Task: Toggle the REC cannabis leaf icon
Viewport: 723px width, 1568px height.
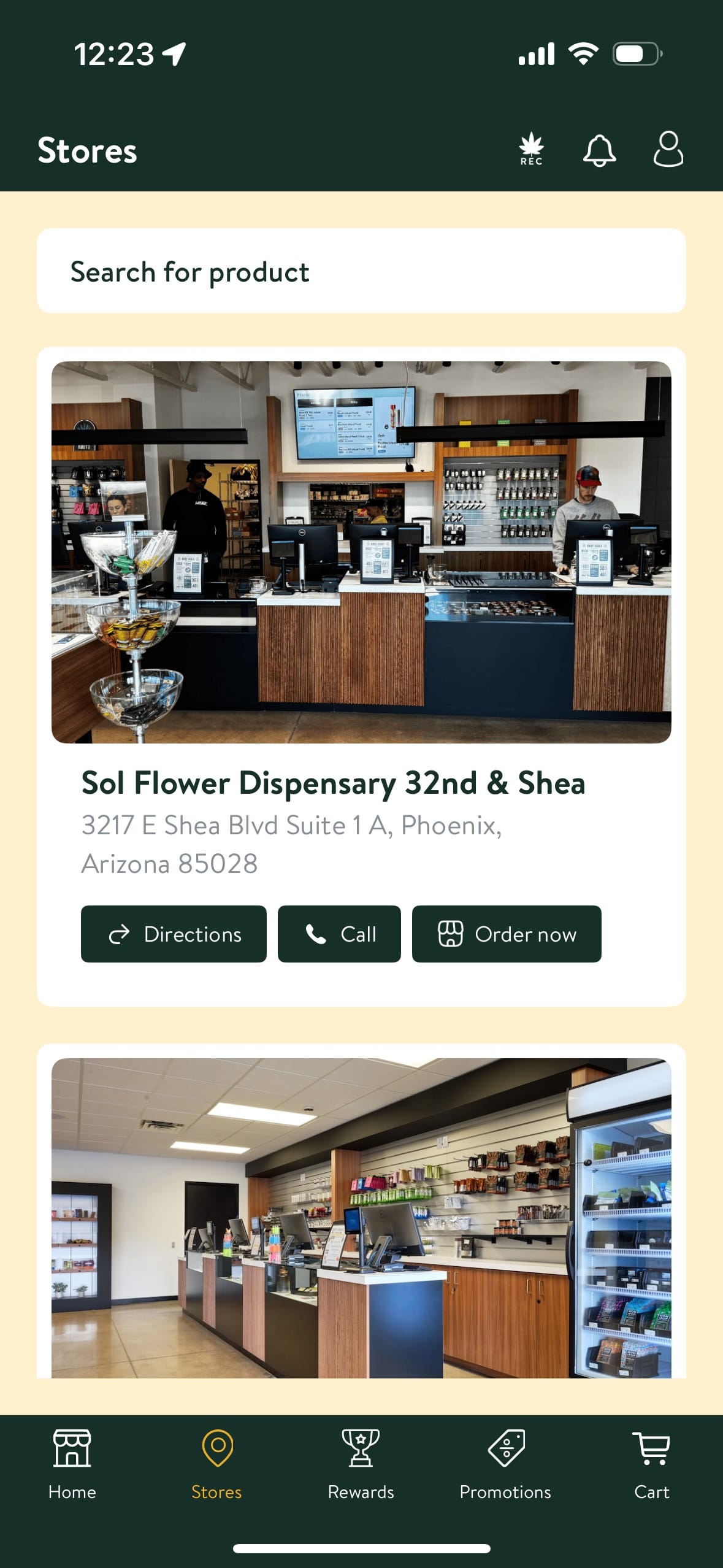Action: 531,149
